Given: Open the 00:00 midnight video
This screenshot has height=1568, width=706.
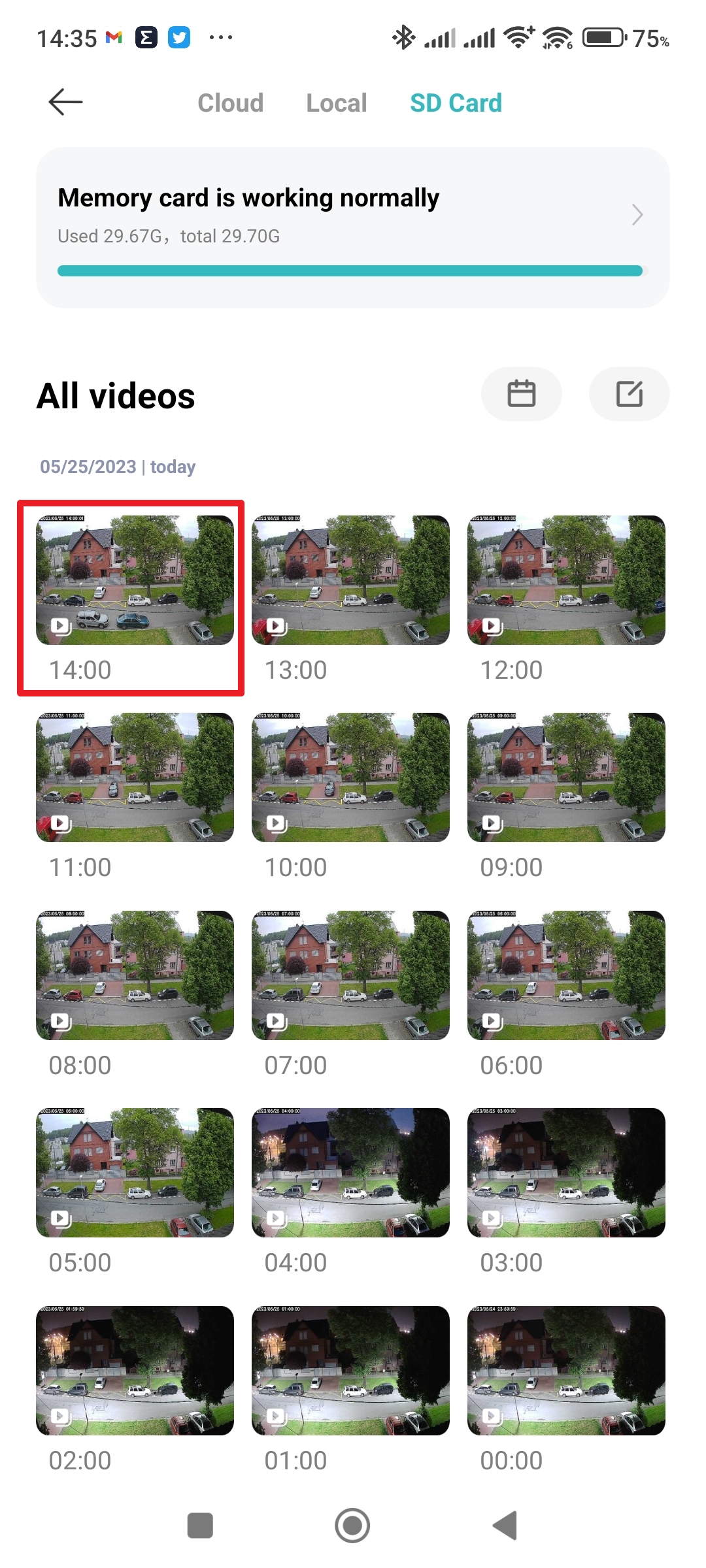Looking at the screenshot, I should pos(566,1371).
